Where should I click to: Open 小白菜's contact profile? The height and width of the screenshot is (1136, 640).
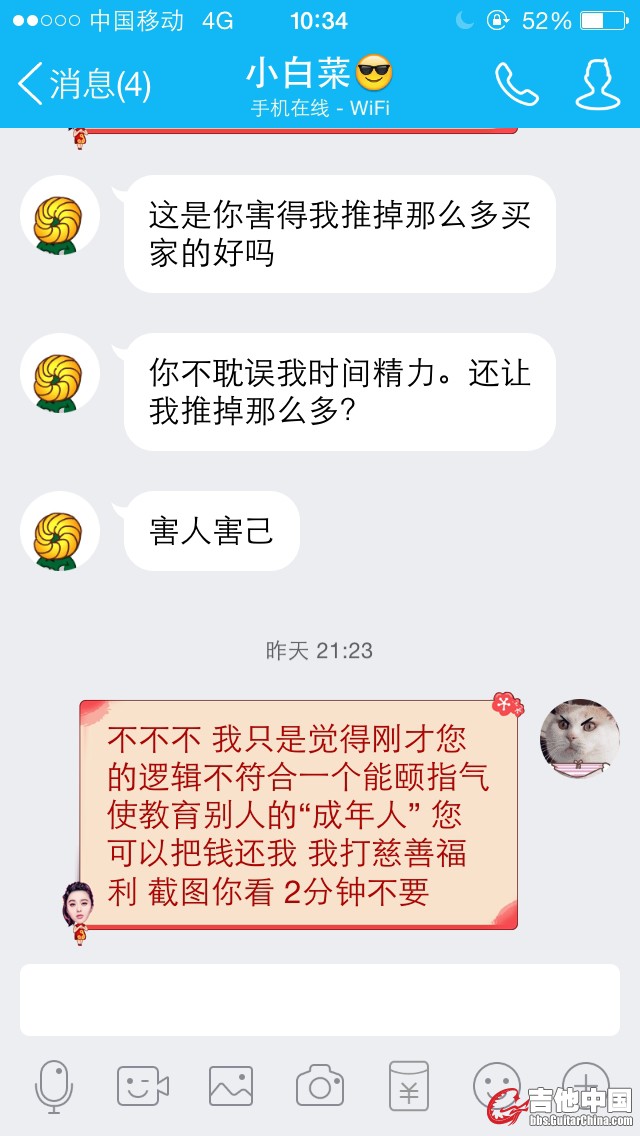pos(597,85)
